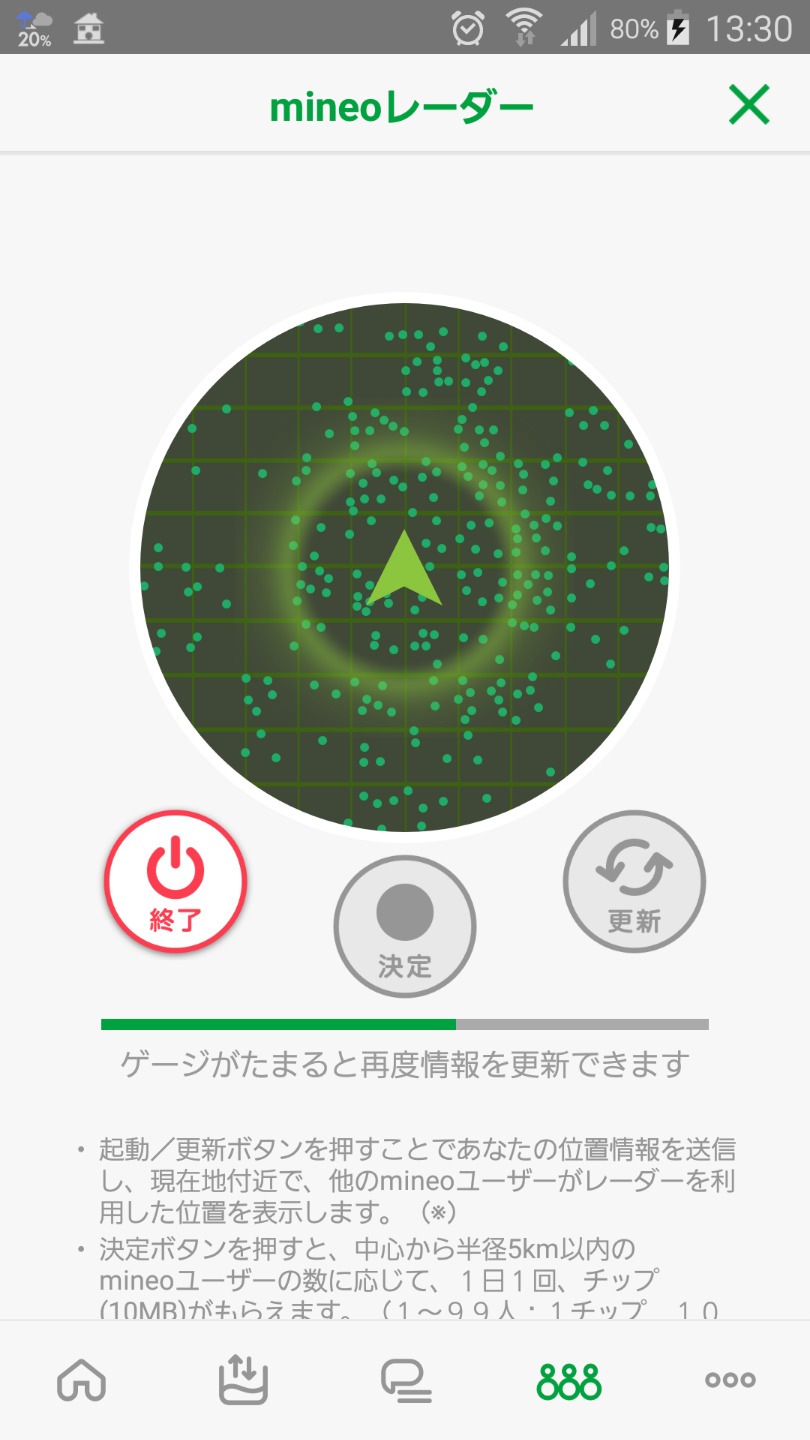Go to the home tab
810x1440 pixels.
point(81,1381)
